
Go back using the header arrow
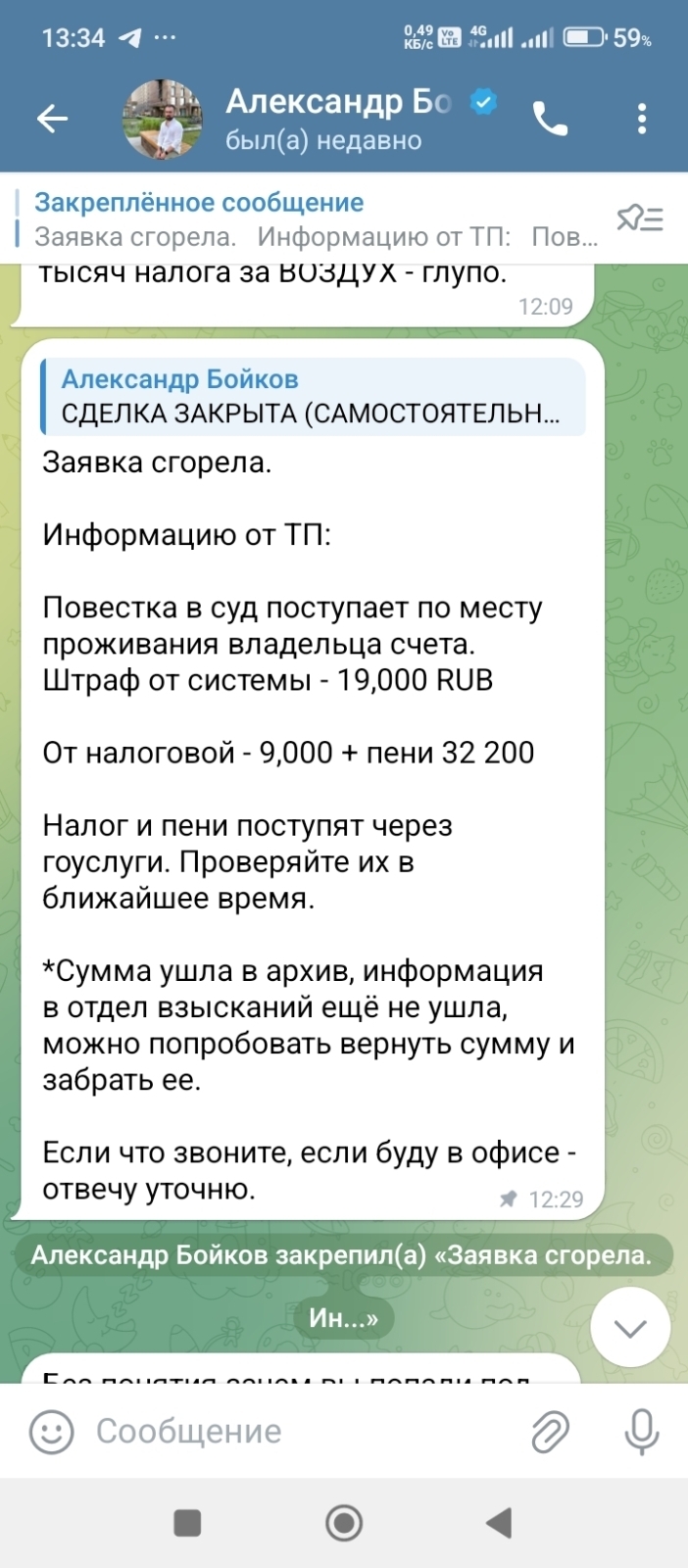pyautogui.click(x=52, y=120)
